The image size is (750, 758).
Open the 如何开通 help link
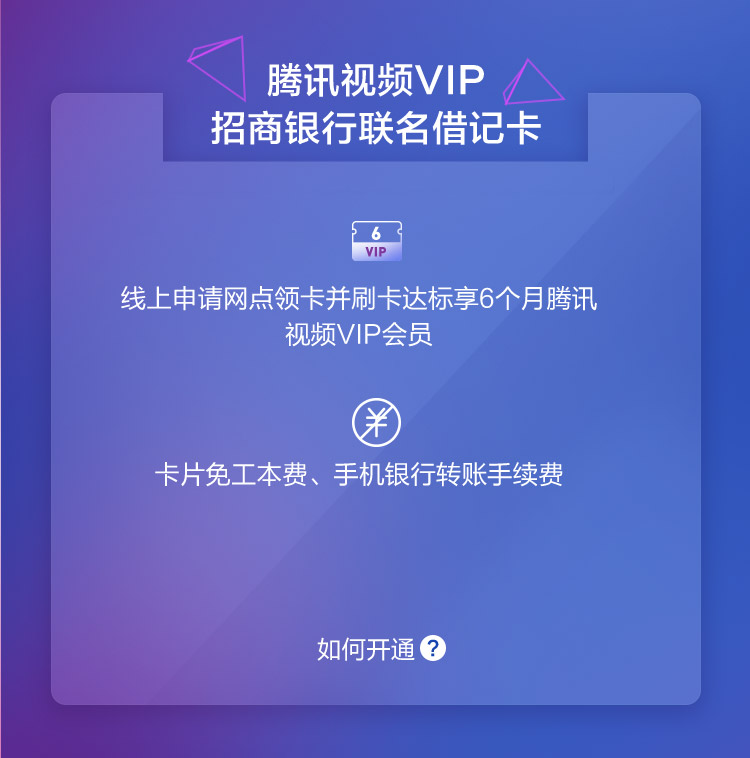pos(380,649)
